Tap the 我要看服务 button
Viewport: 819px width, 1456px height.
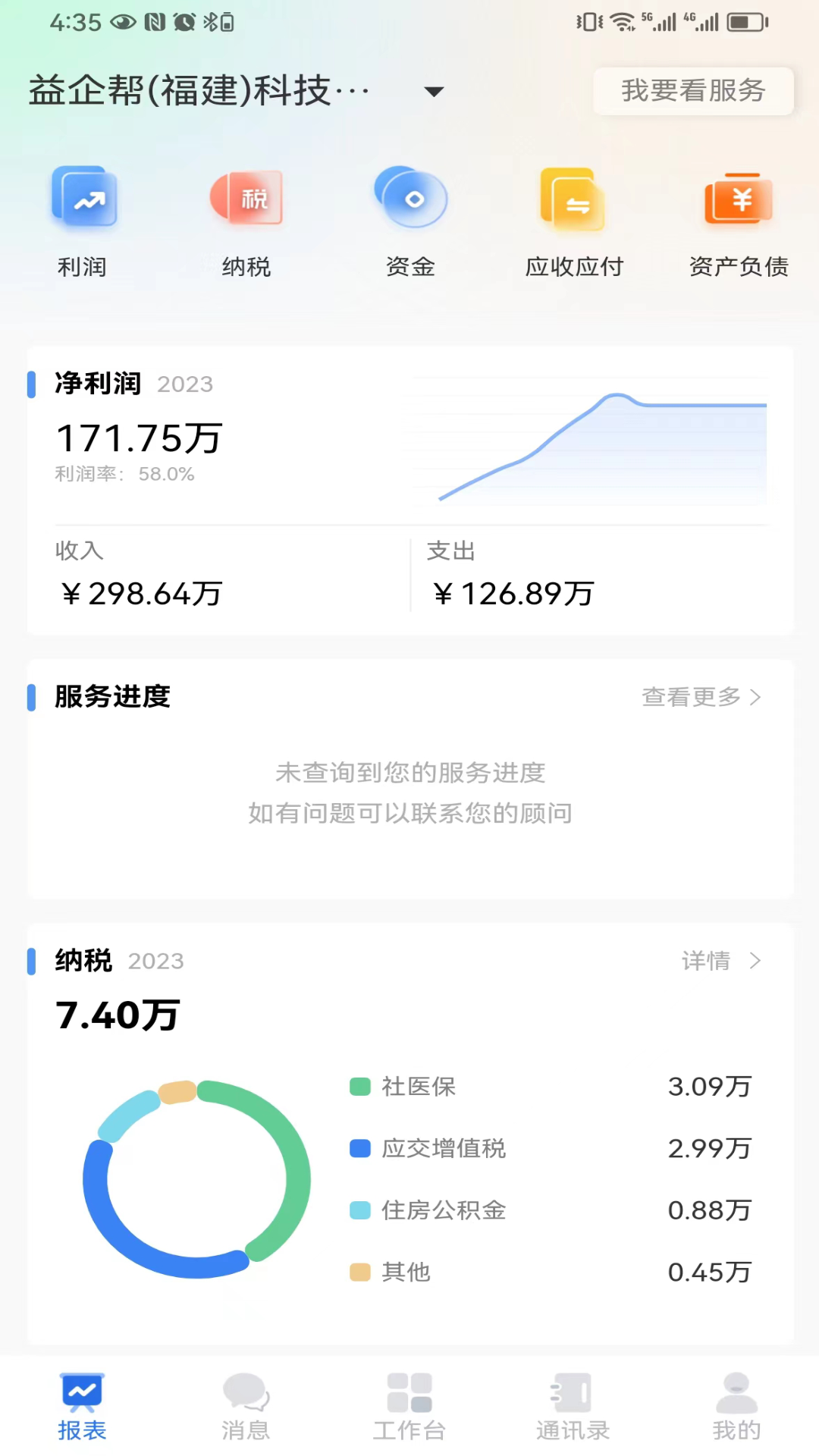point(692,91)
